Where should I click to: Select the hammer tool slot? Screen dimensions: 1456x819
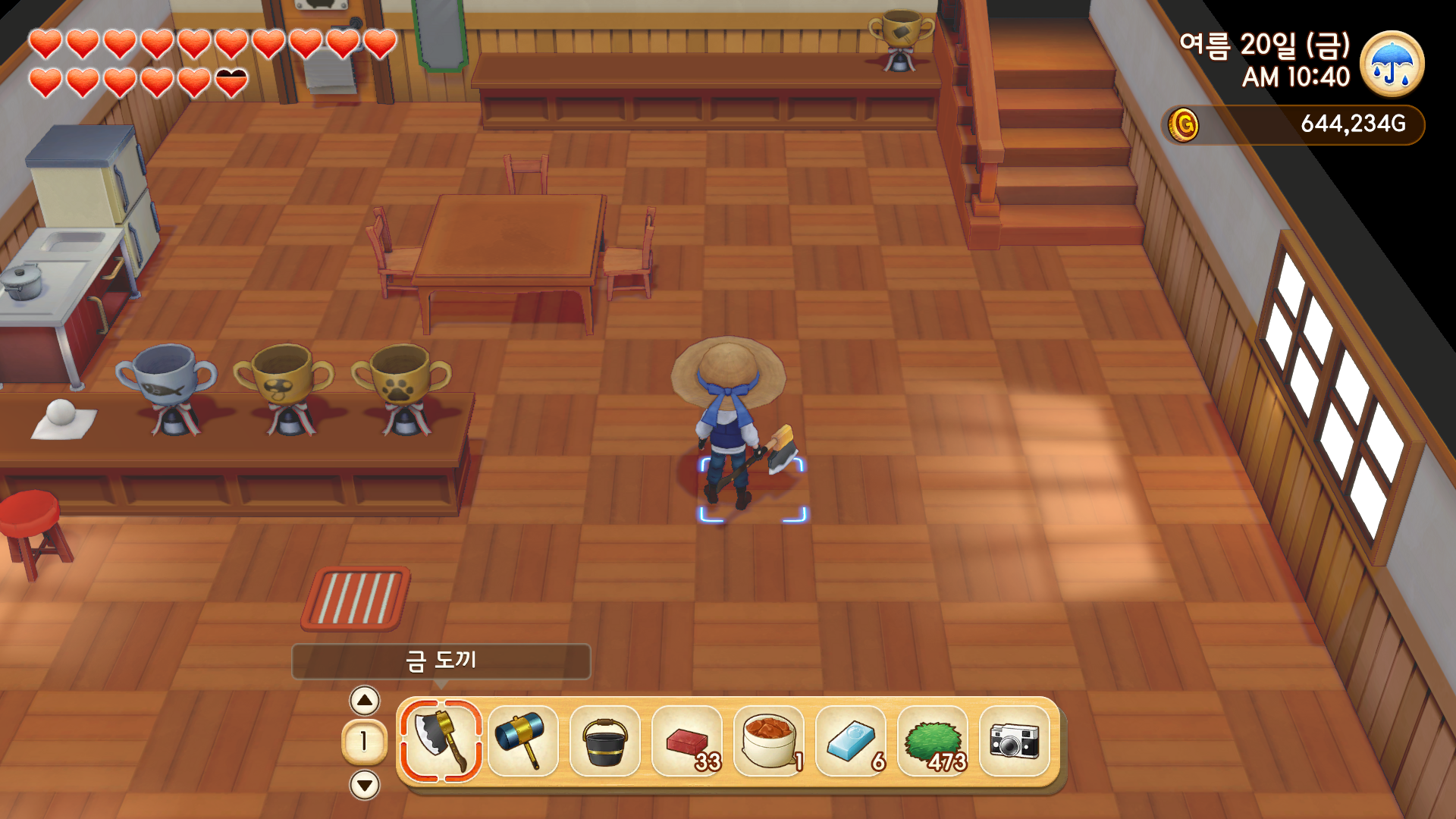[x=522, y=741]
